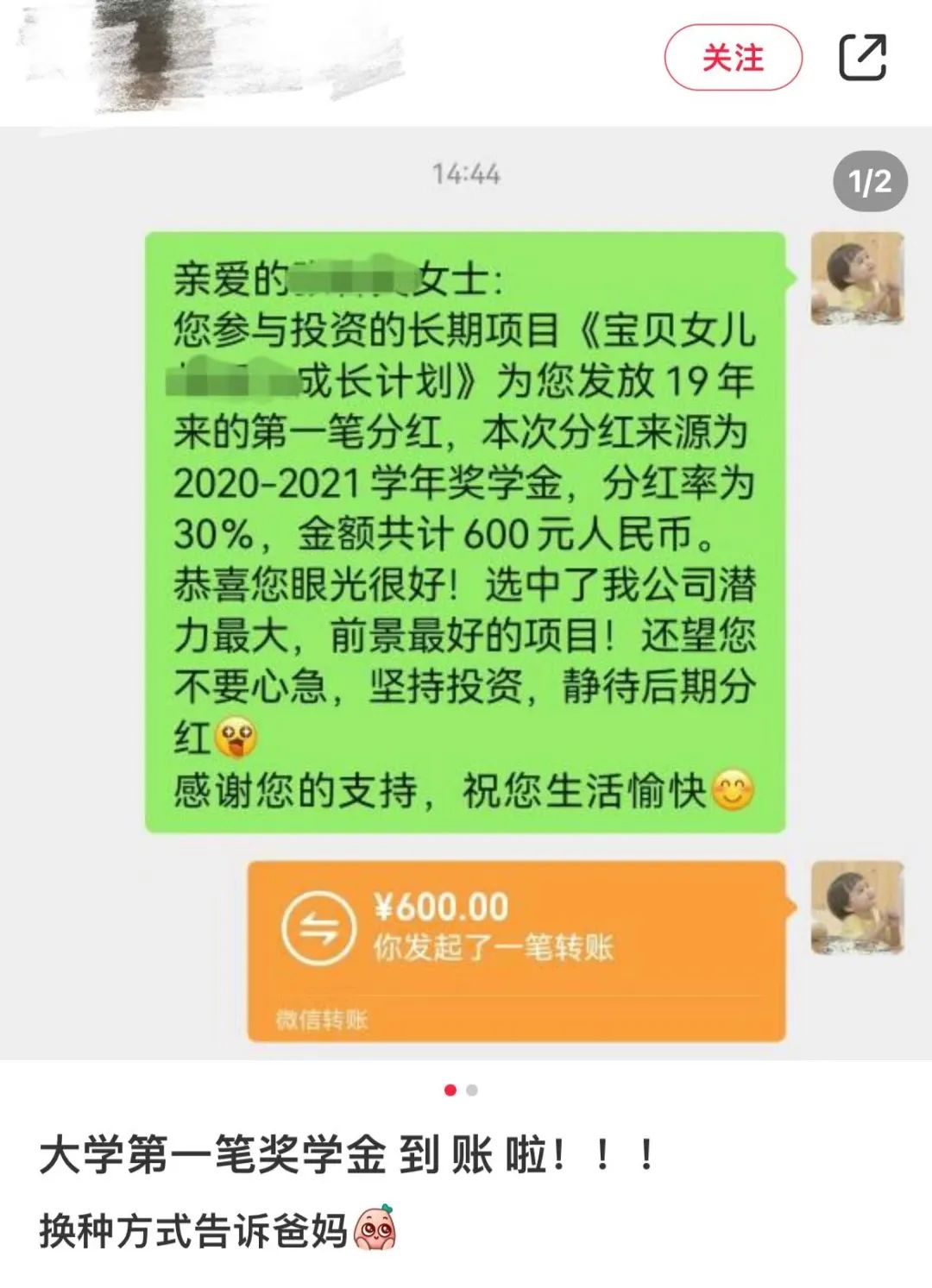The image size is (932, 1288).
Task: Follow this author with 关注 button
Action: 733,58
